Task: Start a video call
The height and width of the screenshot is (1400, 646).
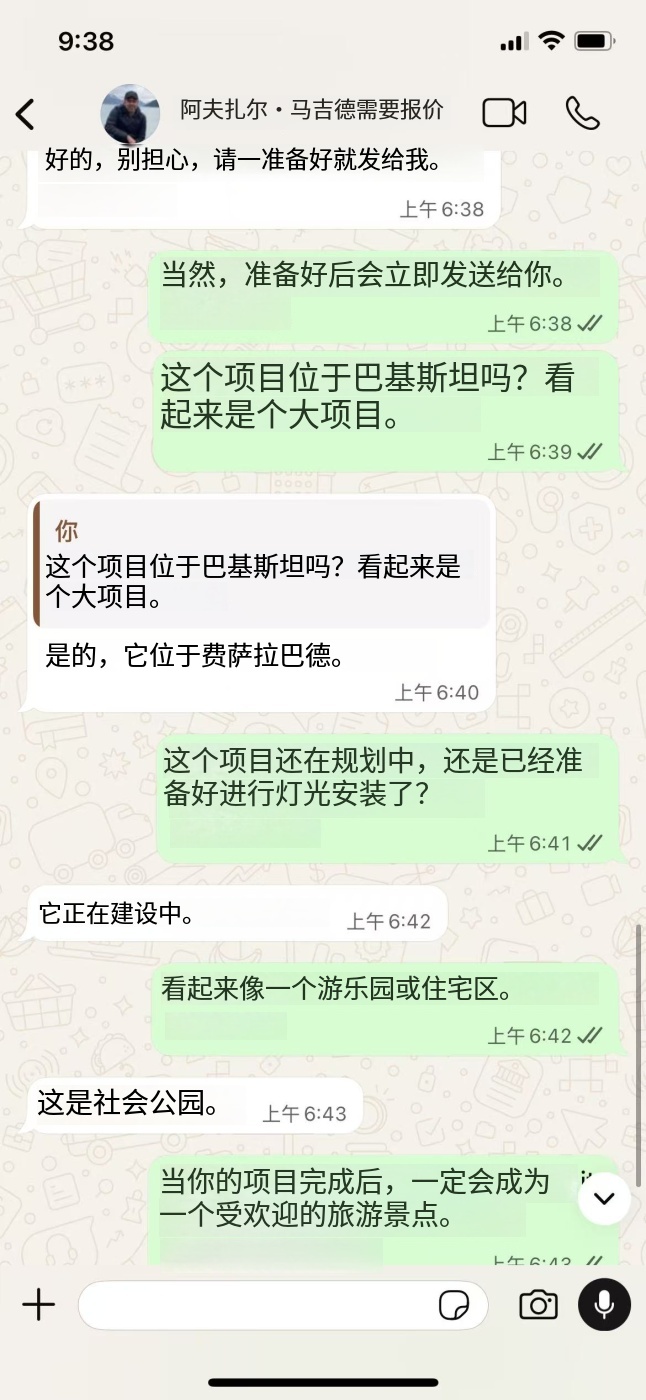Action: pyautogui.click(x=504, y=113)
